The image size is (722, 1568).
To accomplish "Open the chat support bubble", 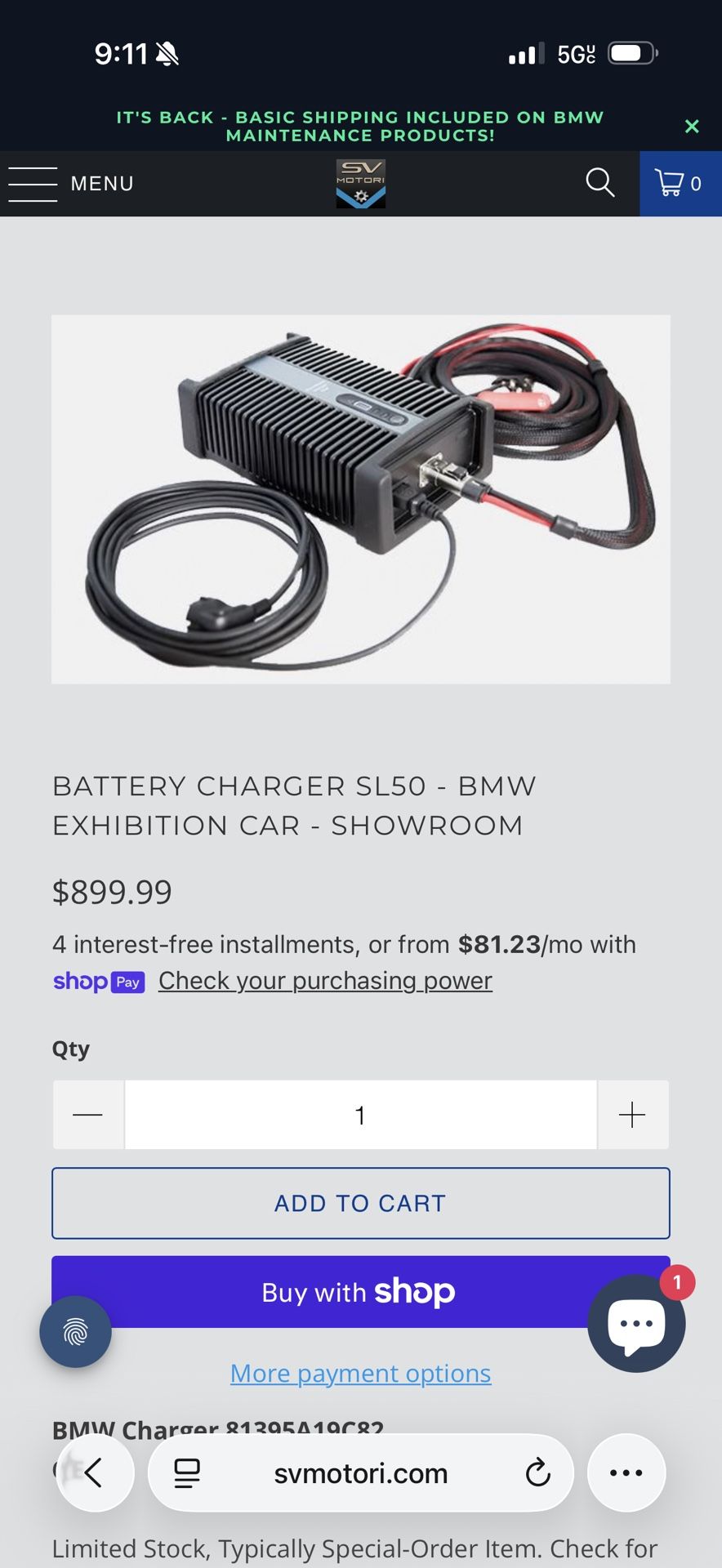I will 636,1323.
